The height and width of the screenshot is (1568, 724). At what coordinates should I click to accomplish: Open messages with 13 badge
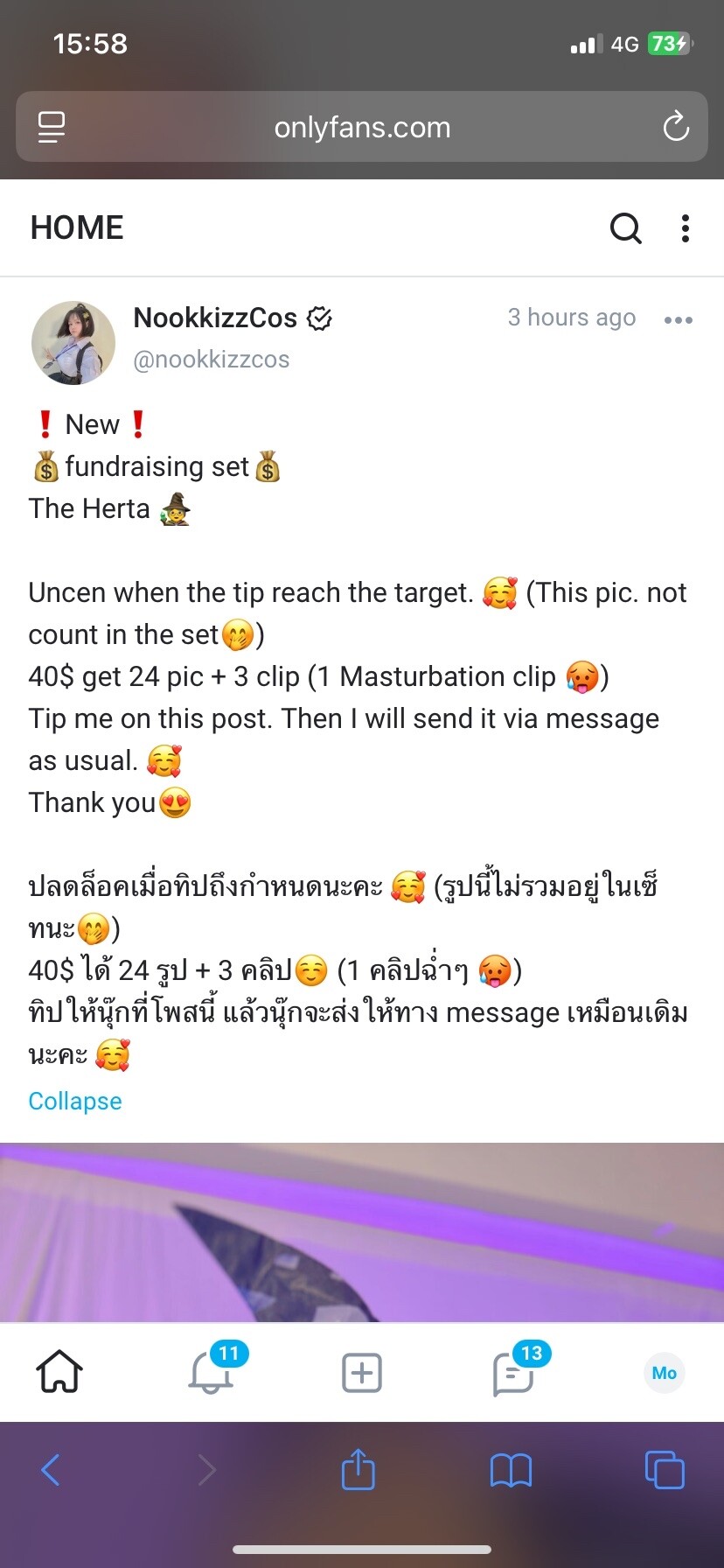pyautogui.click(x=514, y=1371)
